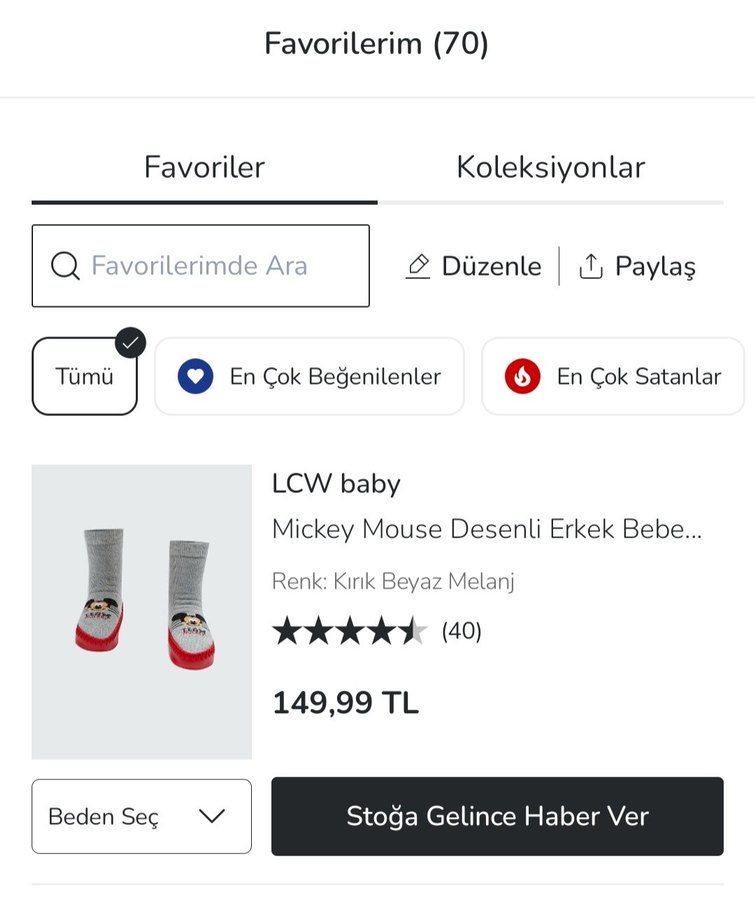755x908 pixels.
Task: Click the pencil icon next to Düzenle
Action: (x=417, y=266)
